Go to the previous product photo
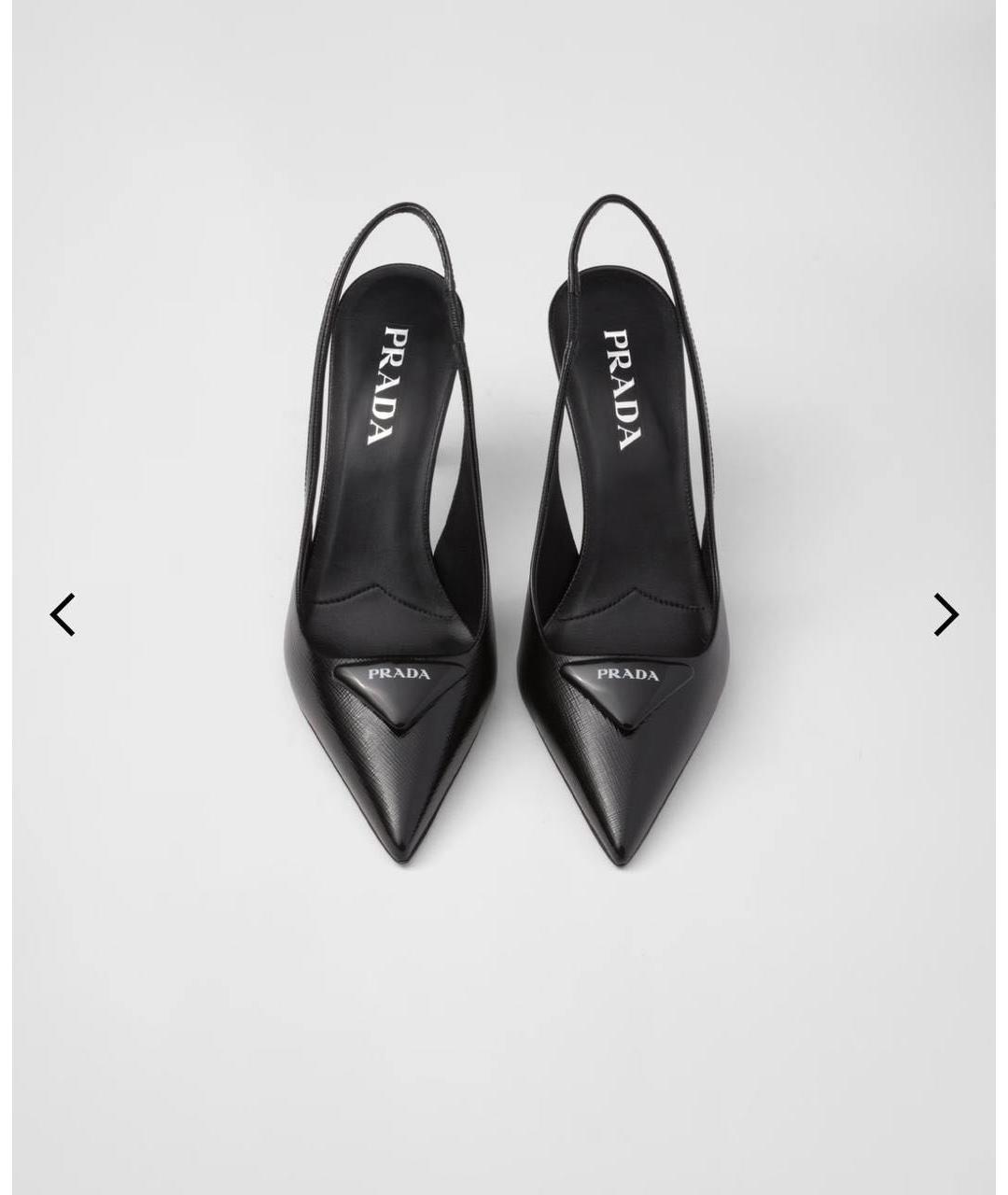1008x1195 pixels. click(63, 614)
